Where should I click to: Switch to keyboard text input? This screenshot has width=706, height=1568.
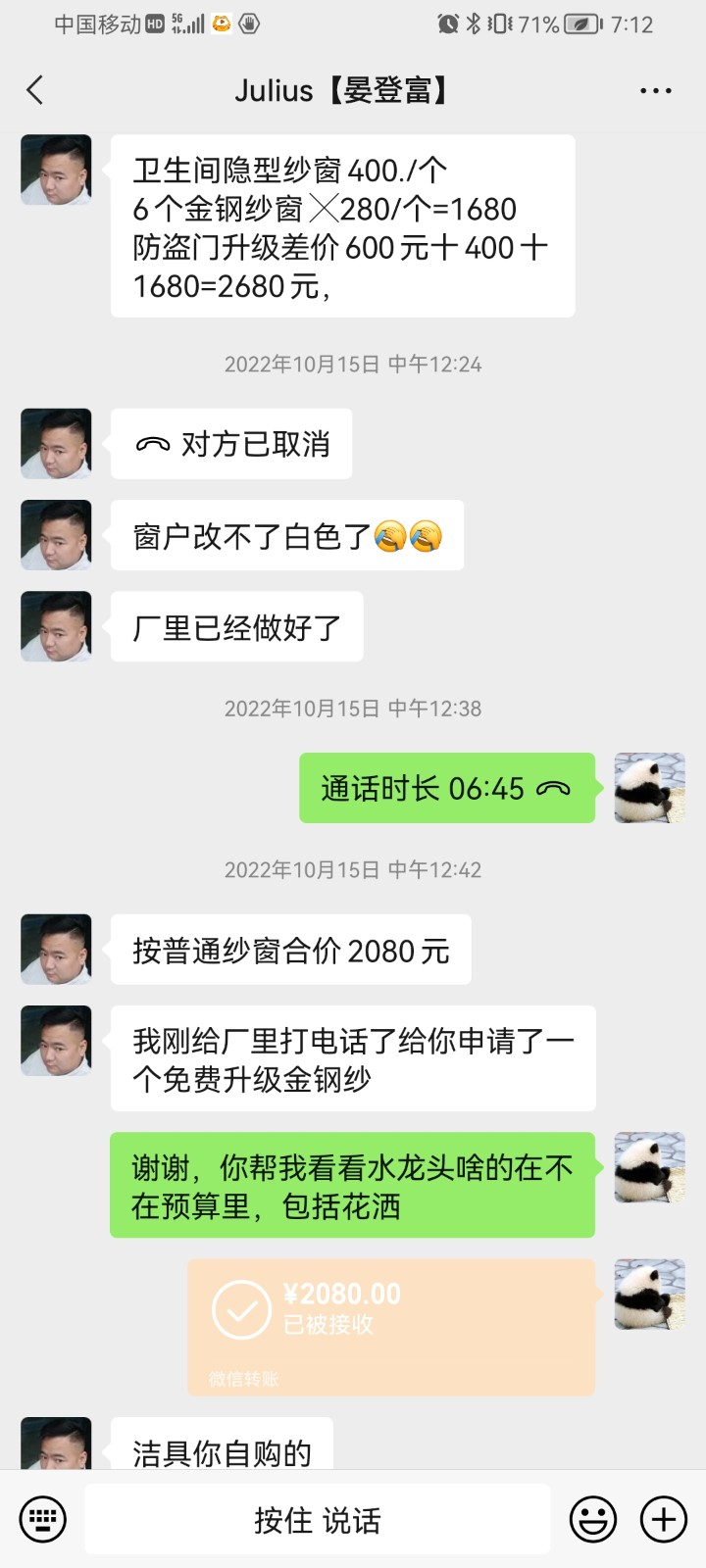[x=42, y=1520]
